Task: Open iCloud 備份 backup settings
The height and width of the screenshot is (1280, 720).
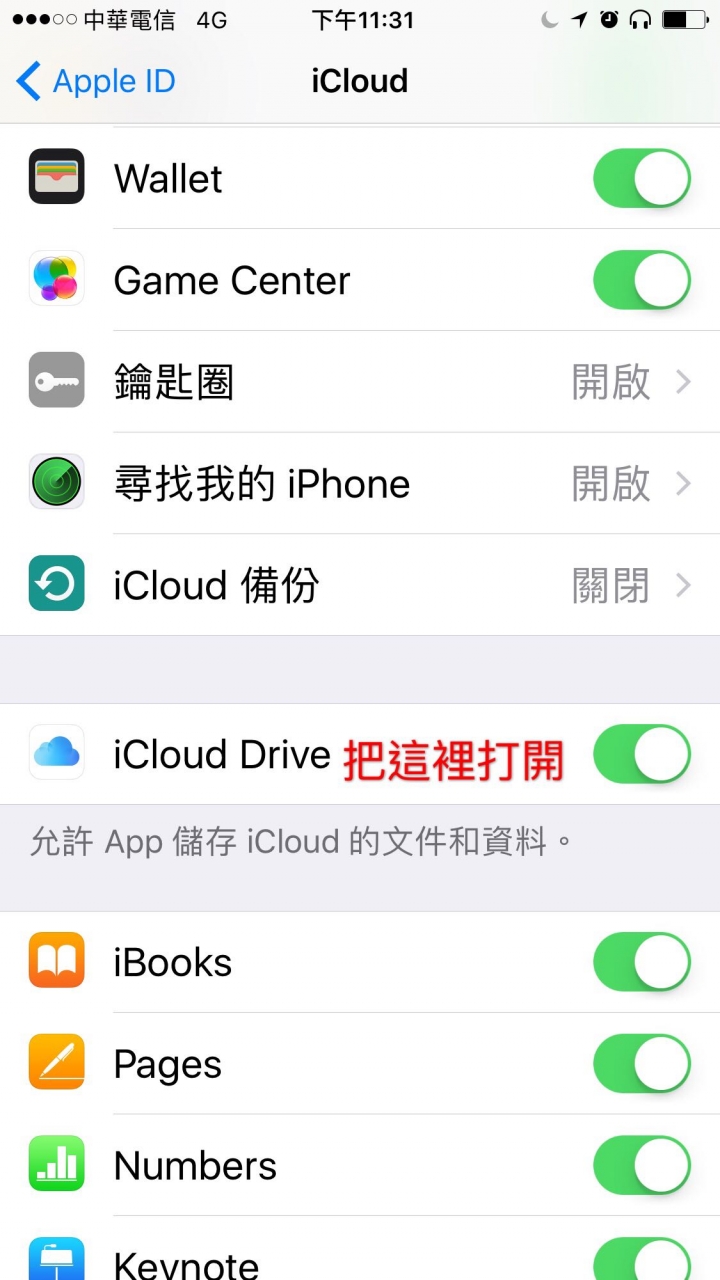Action: pos(400,585)
